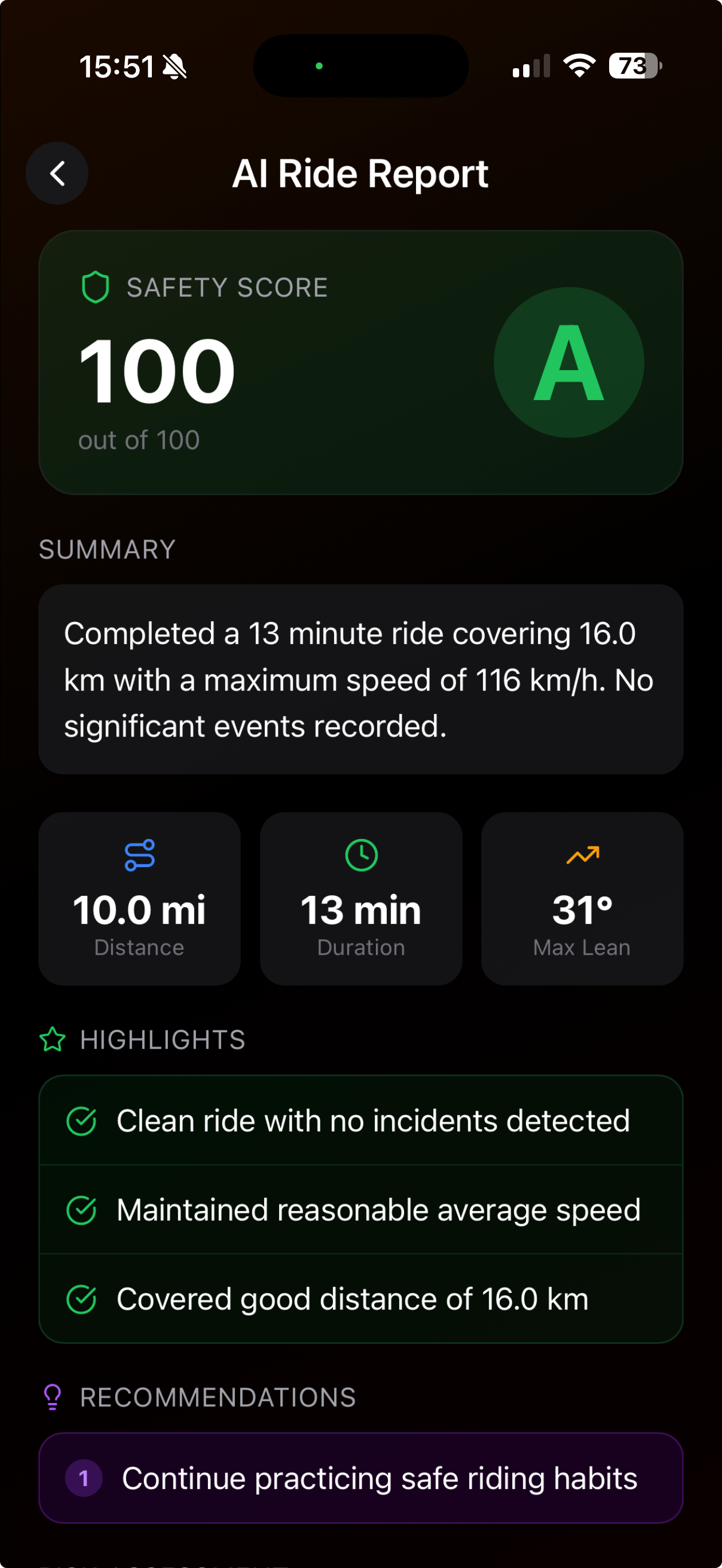Tap the safe riding habits recommendation

coord(361,1478)
